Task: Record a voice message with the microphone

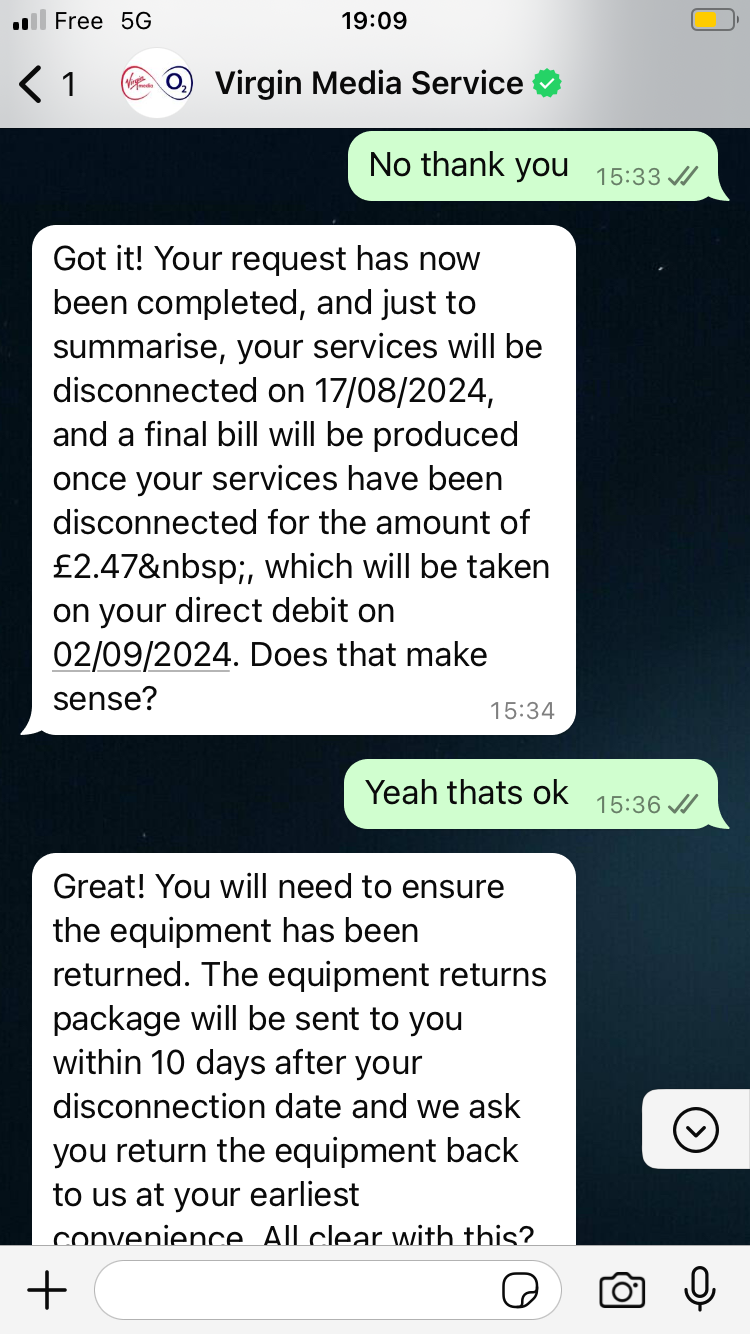Action: tap(700, 1290)
